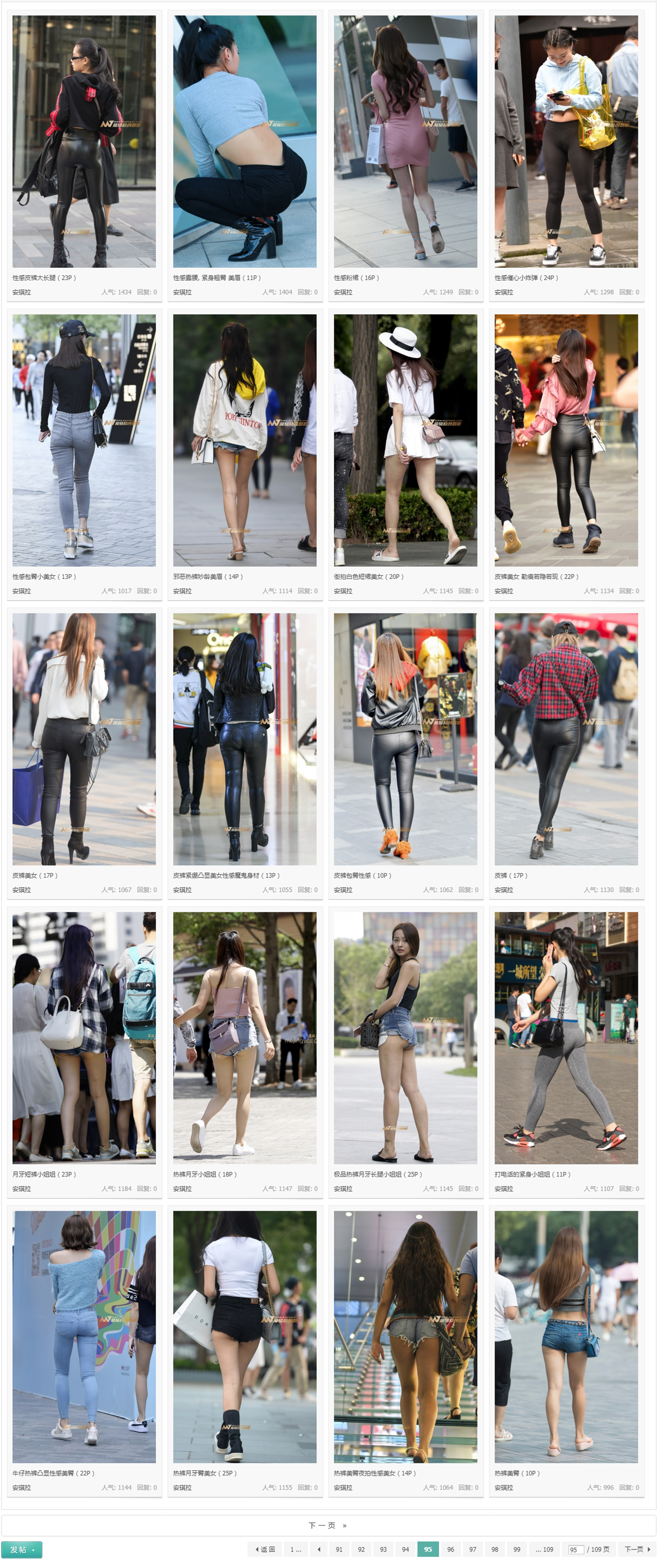
Task: Go to page 91
Action: 339,1549
